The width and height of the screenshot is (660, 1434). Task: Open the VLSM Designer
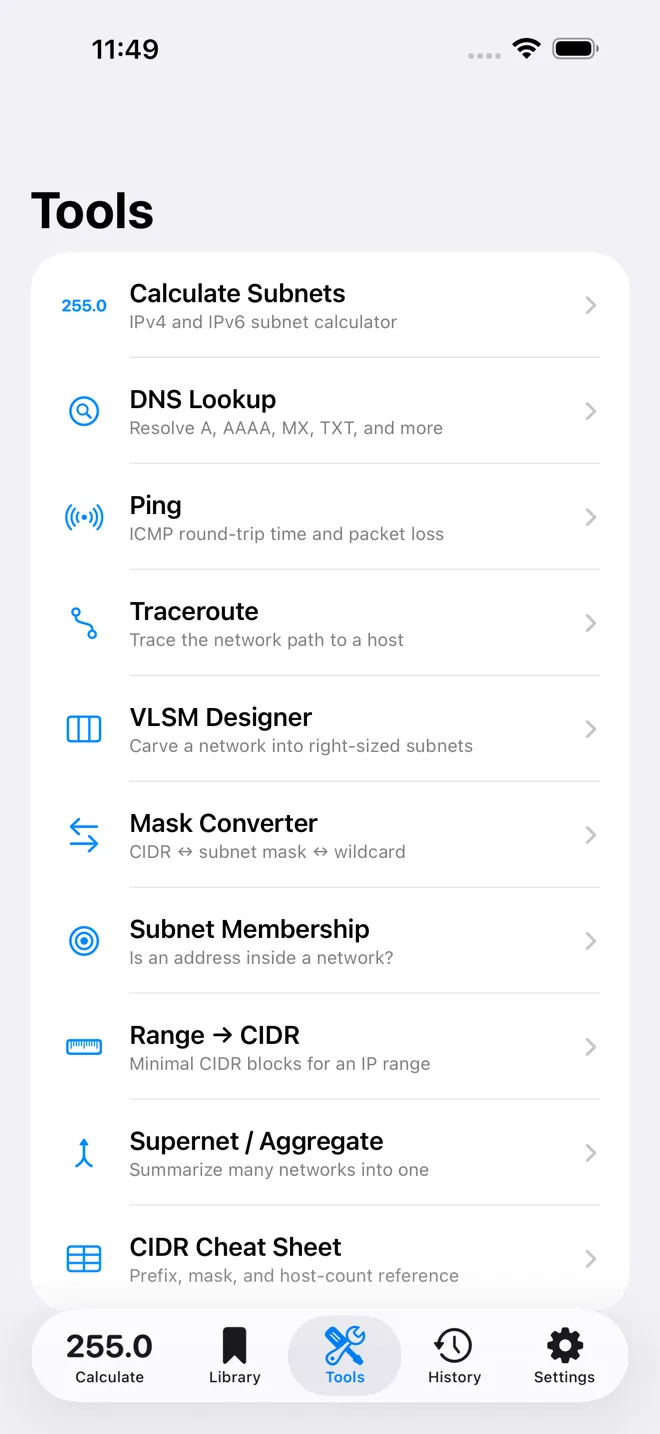330,729
